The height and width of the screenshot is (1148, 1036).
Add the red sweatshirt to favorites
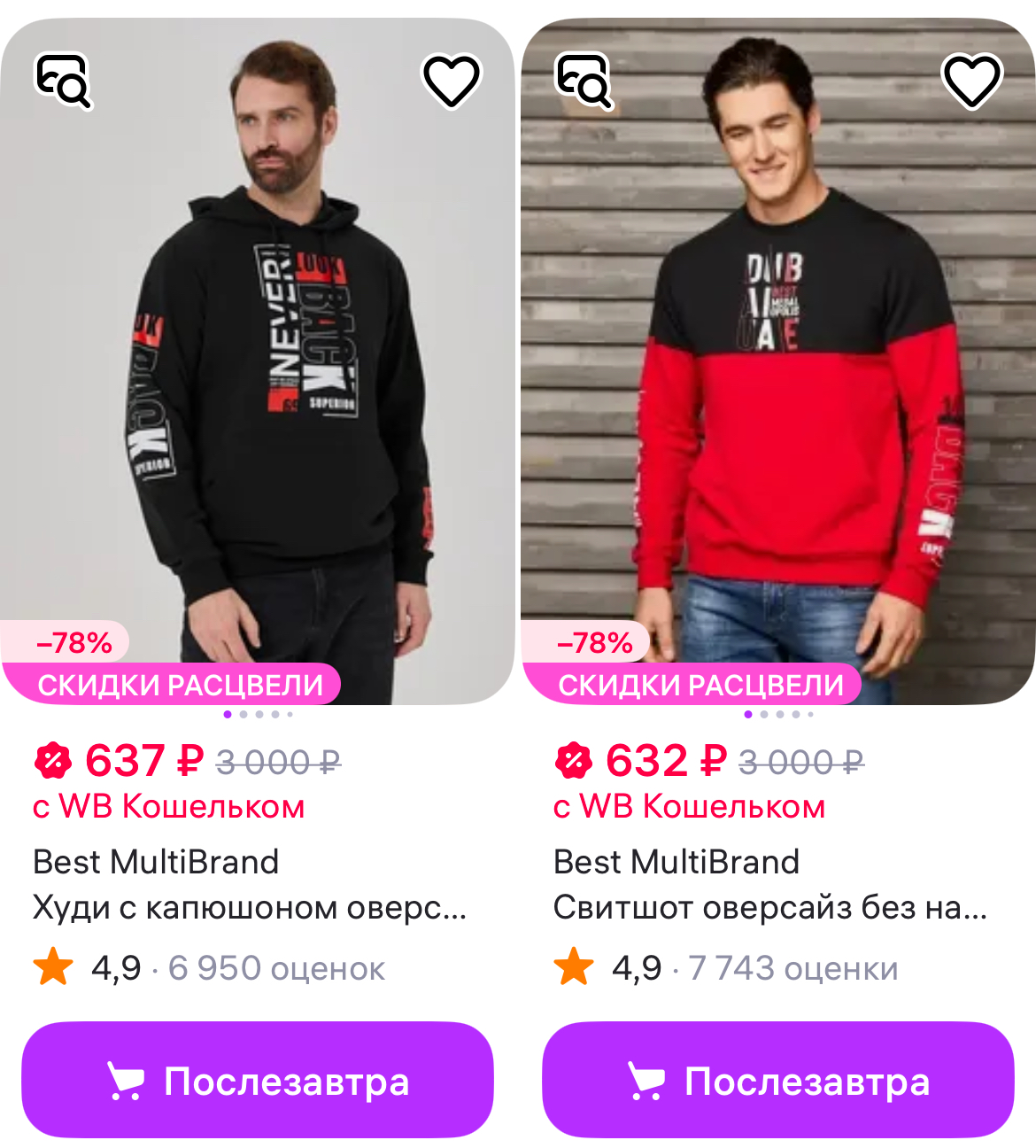971,81
